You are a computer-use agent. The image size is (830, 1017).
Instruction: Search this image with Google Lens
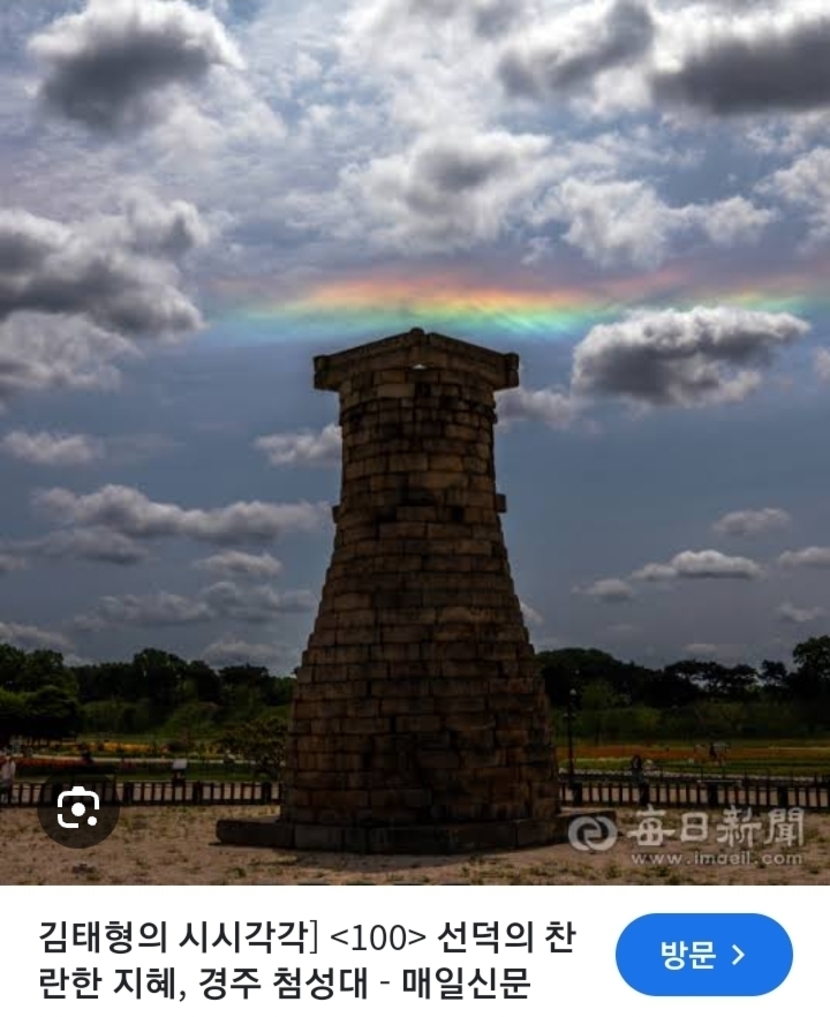click(x=78, y=807)
